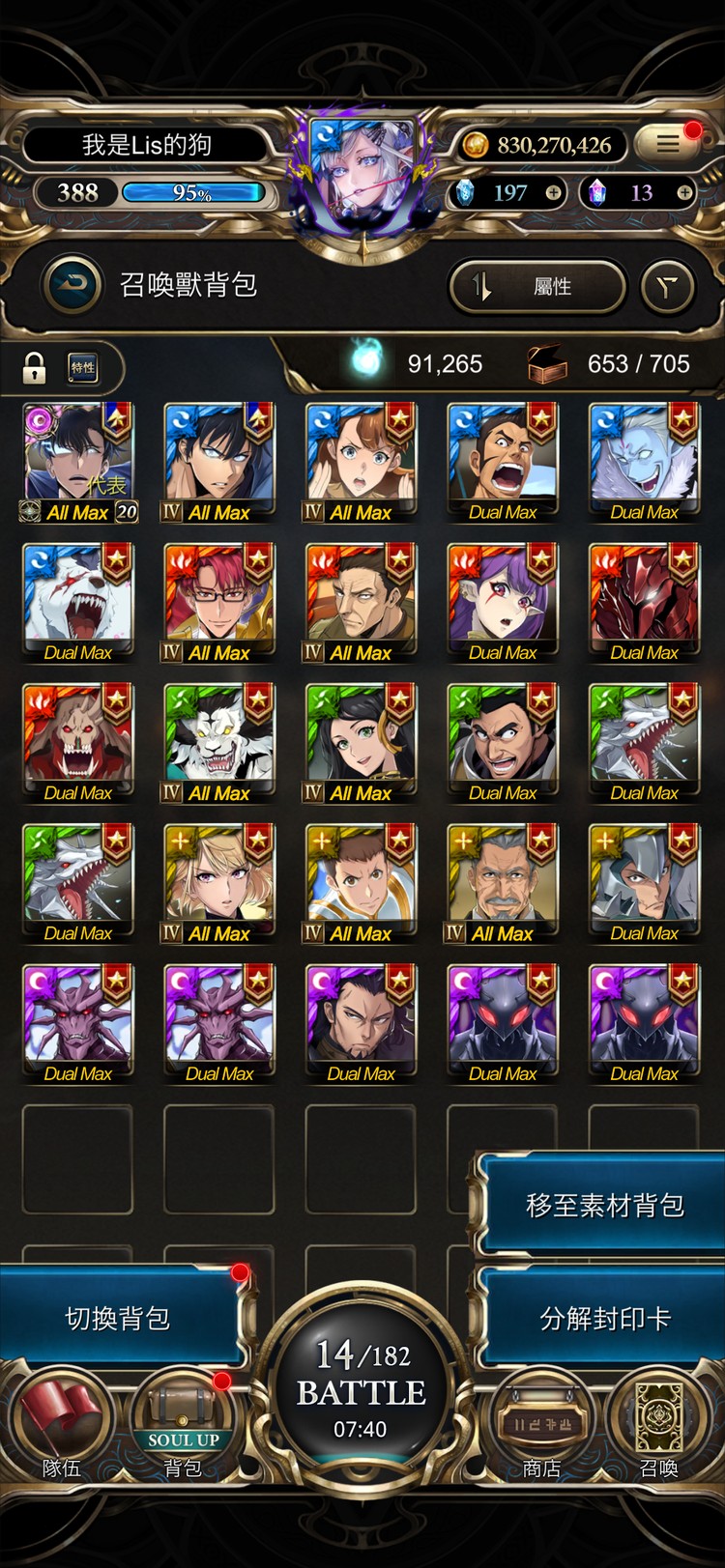Tap 切換背包 button
The image size is (725, 1568).
[x=118, y=1319]
